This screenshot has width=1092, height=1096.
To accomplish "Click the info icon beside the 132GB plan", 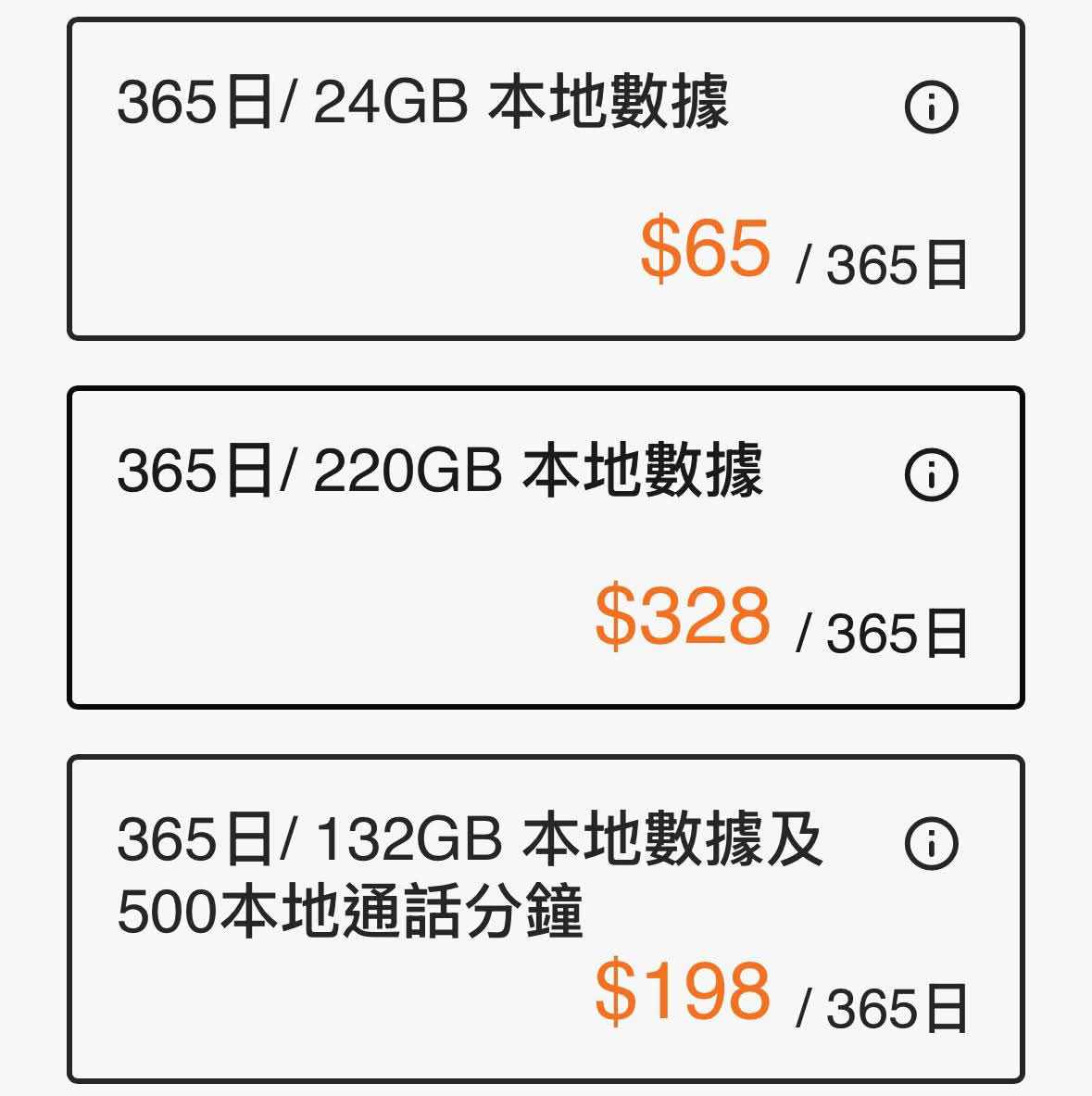I will (931, 843).
